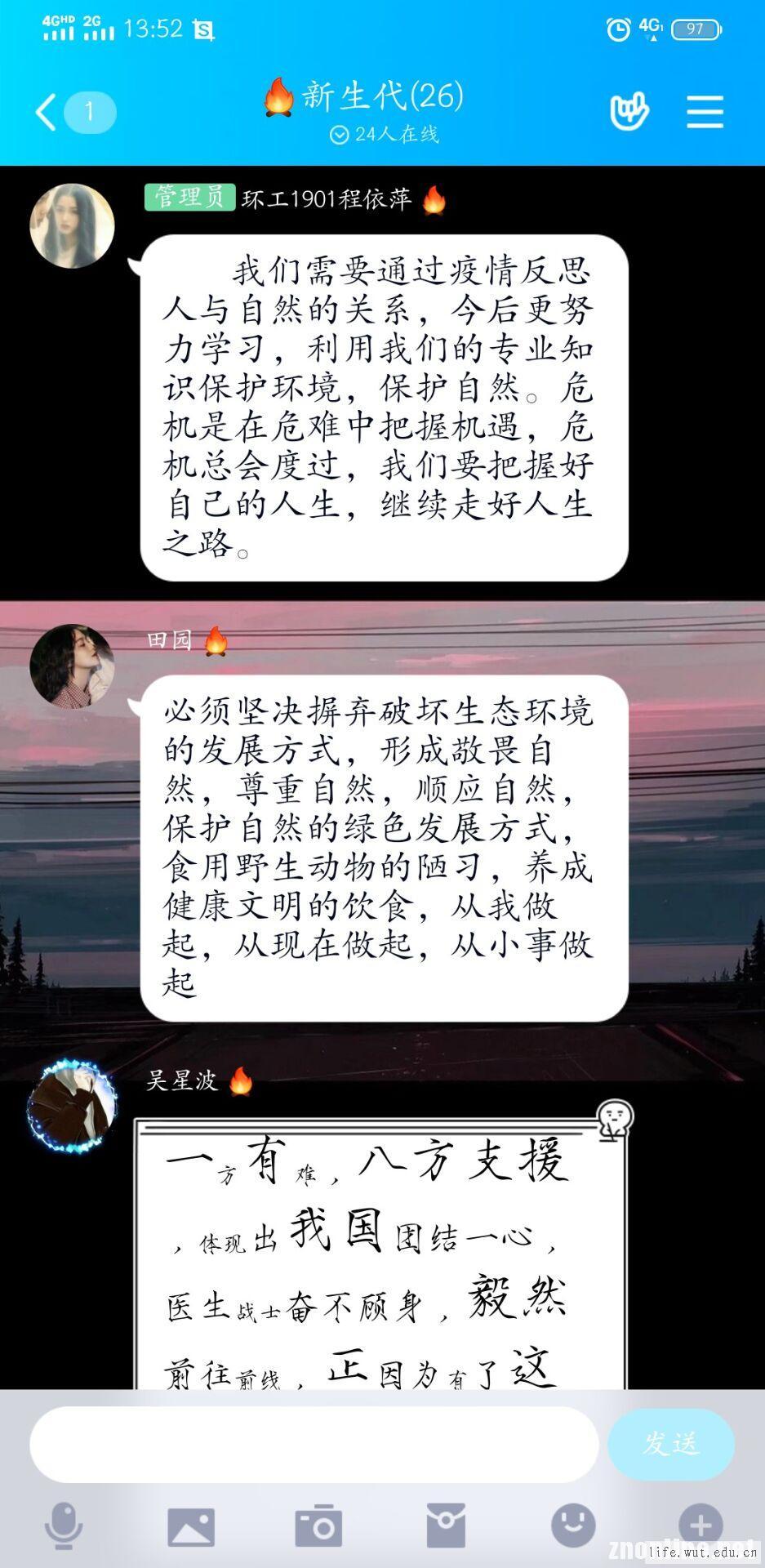Screen dimensions: 765x1568
Task: Open 吴星波's profile avatar
Action: pos(72,1107)
